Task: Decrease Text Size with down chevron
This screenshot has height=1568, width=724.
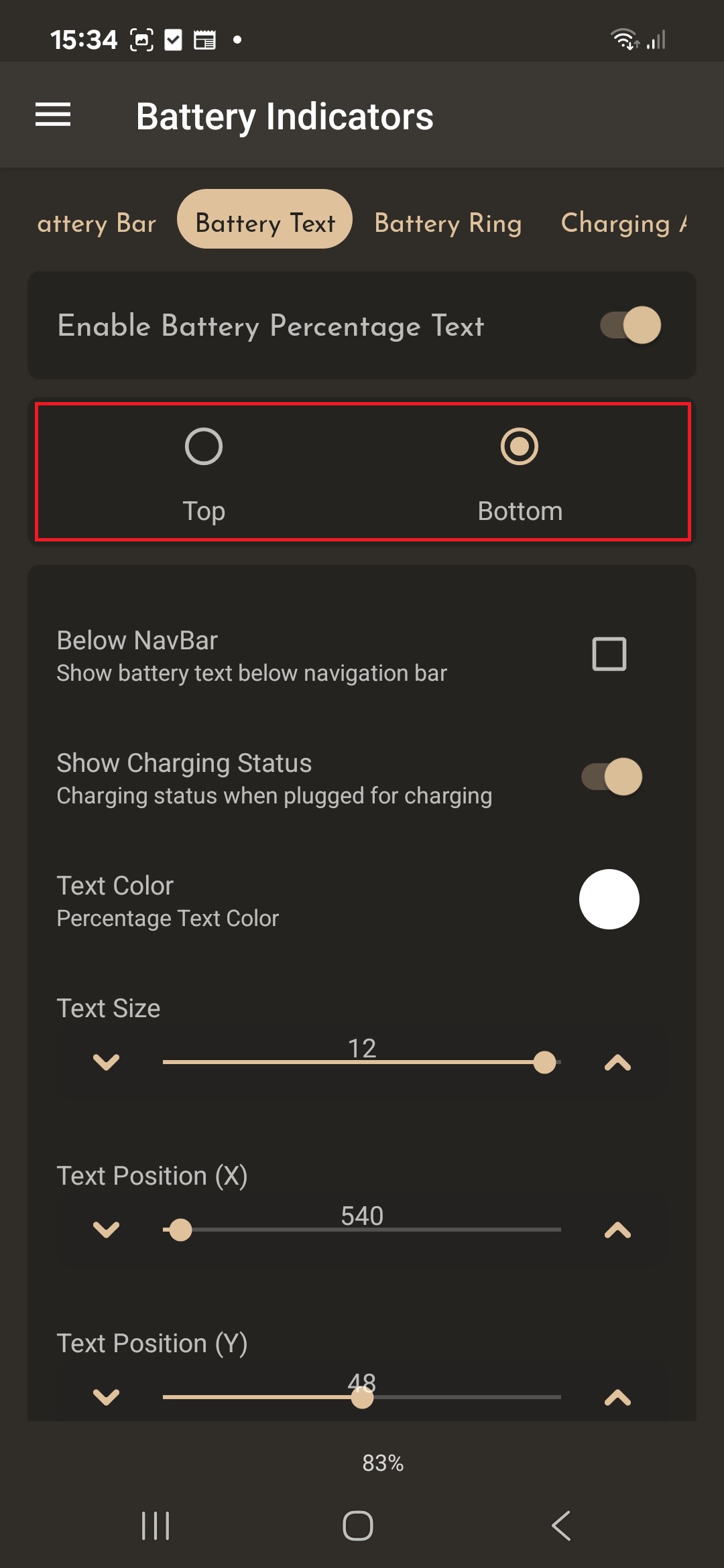Action: (x=107, y=1062)
